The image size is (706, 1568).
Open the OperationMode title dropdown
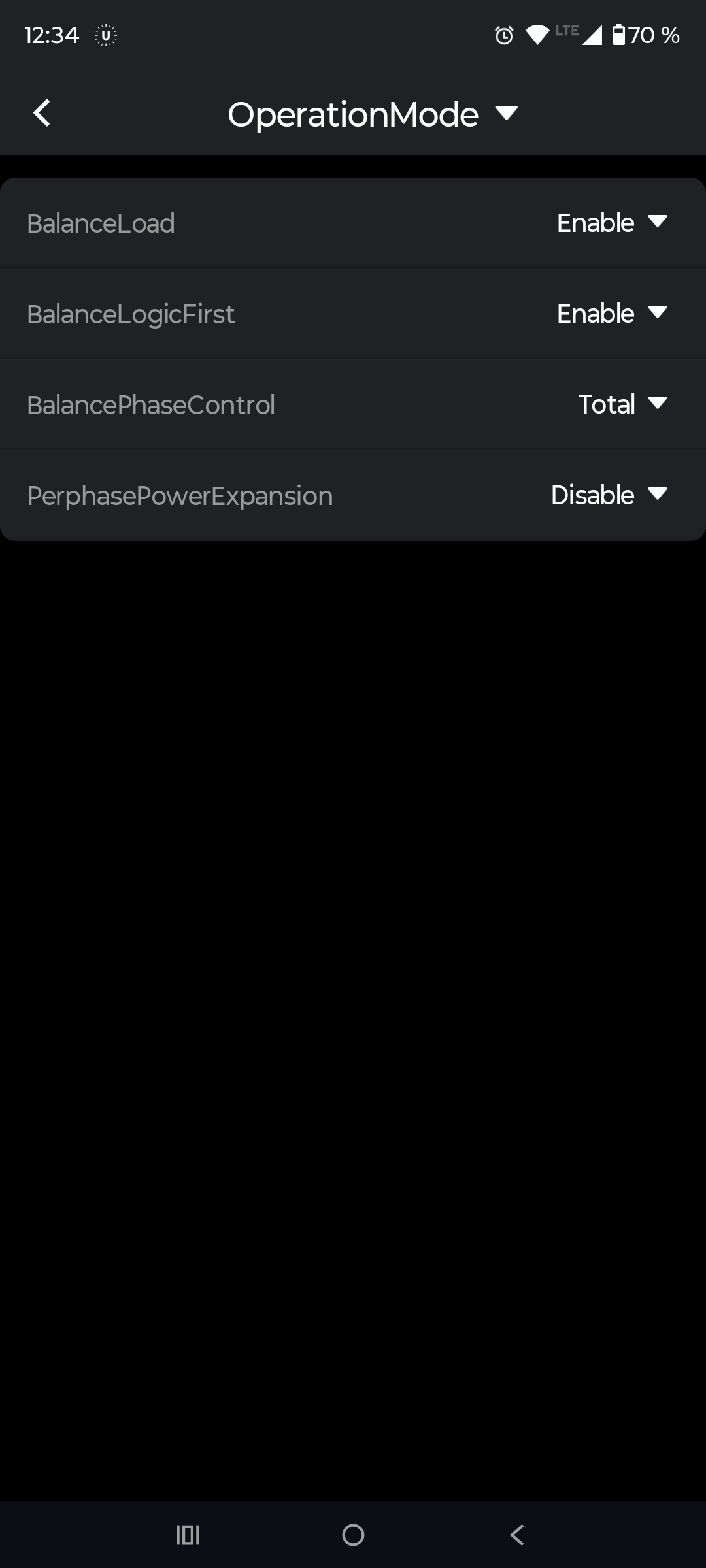coord(373,114)
